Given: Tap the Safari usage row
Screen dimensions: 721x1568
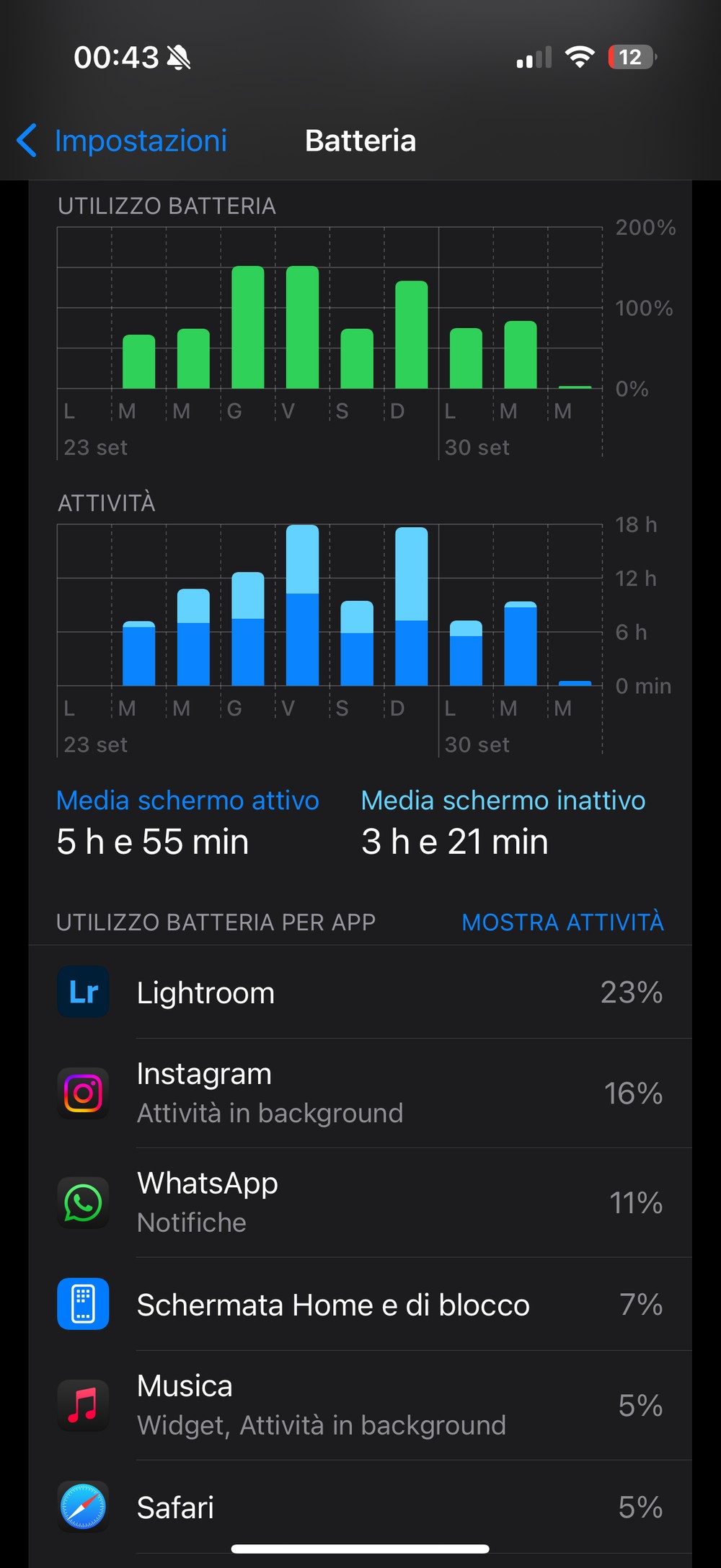Looking at the screenshot, I should (360, 1507).
